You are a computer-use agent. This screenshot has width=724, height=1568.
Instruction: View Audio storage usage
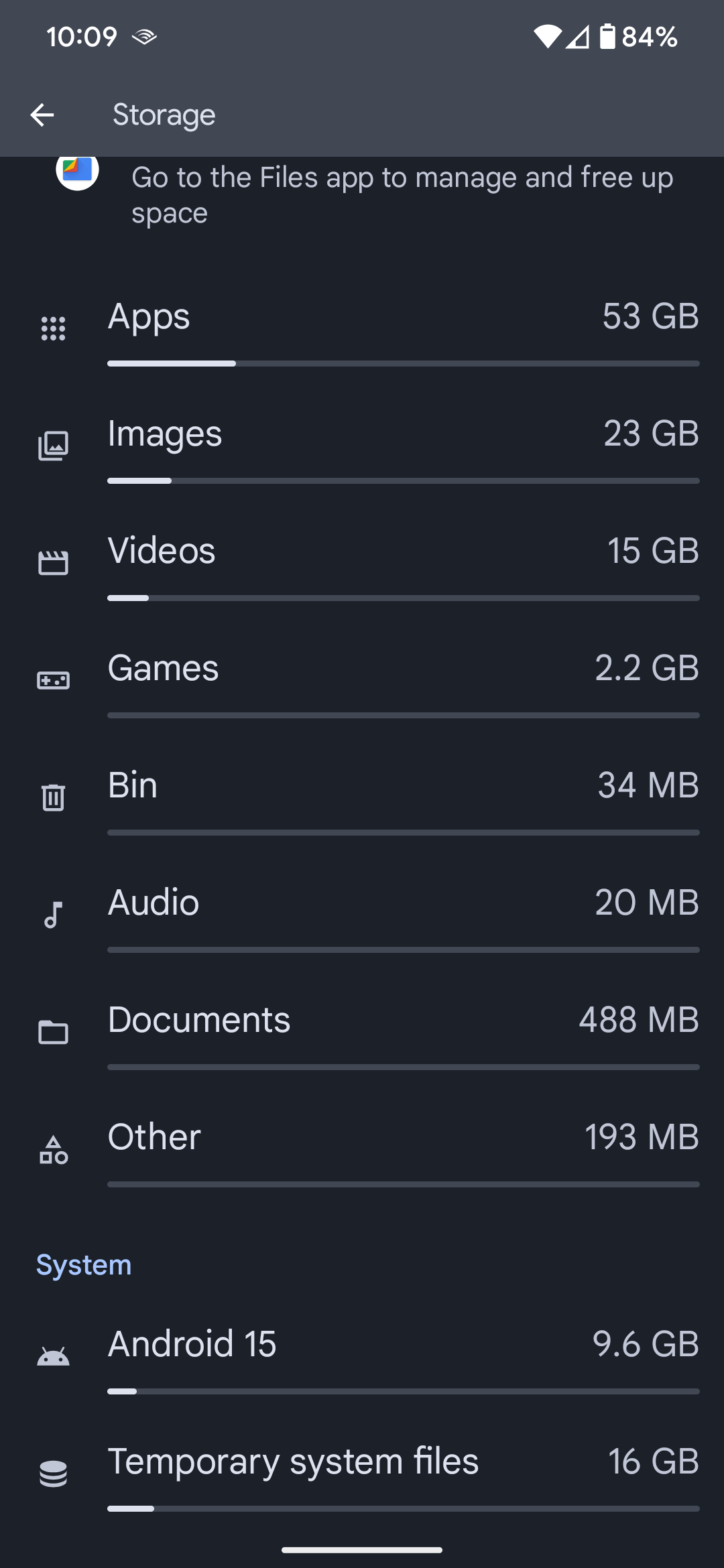(x=362, y=915)
